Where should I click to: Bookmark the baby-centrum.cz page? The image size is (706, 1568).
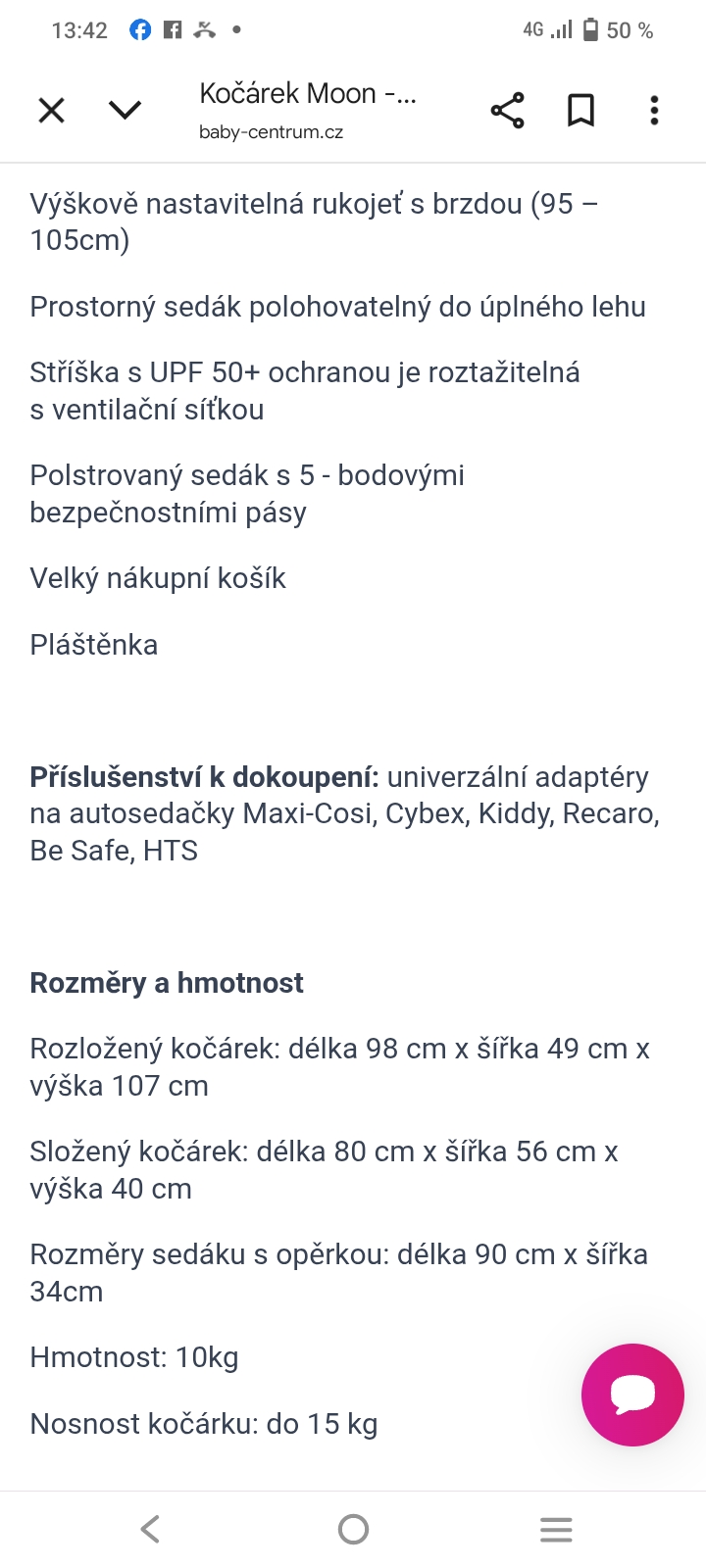[580, 111]
